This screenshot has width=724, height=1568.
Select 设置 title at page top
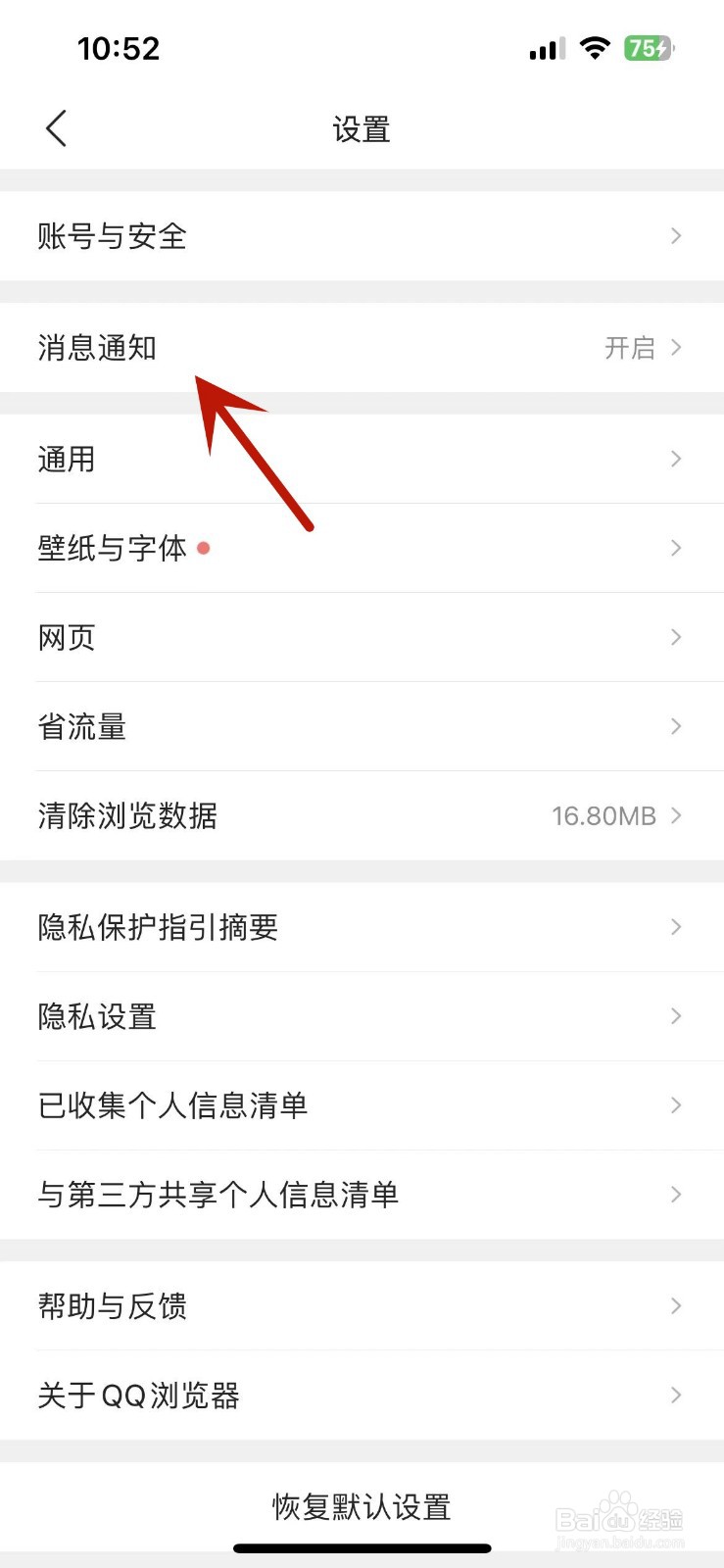362,128
